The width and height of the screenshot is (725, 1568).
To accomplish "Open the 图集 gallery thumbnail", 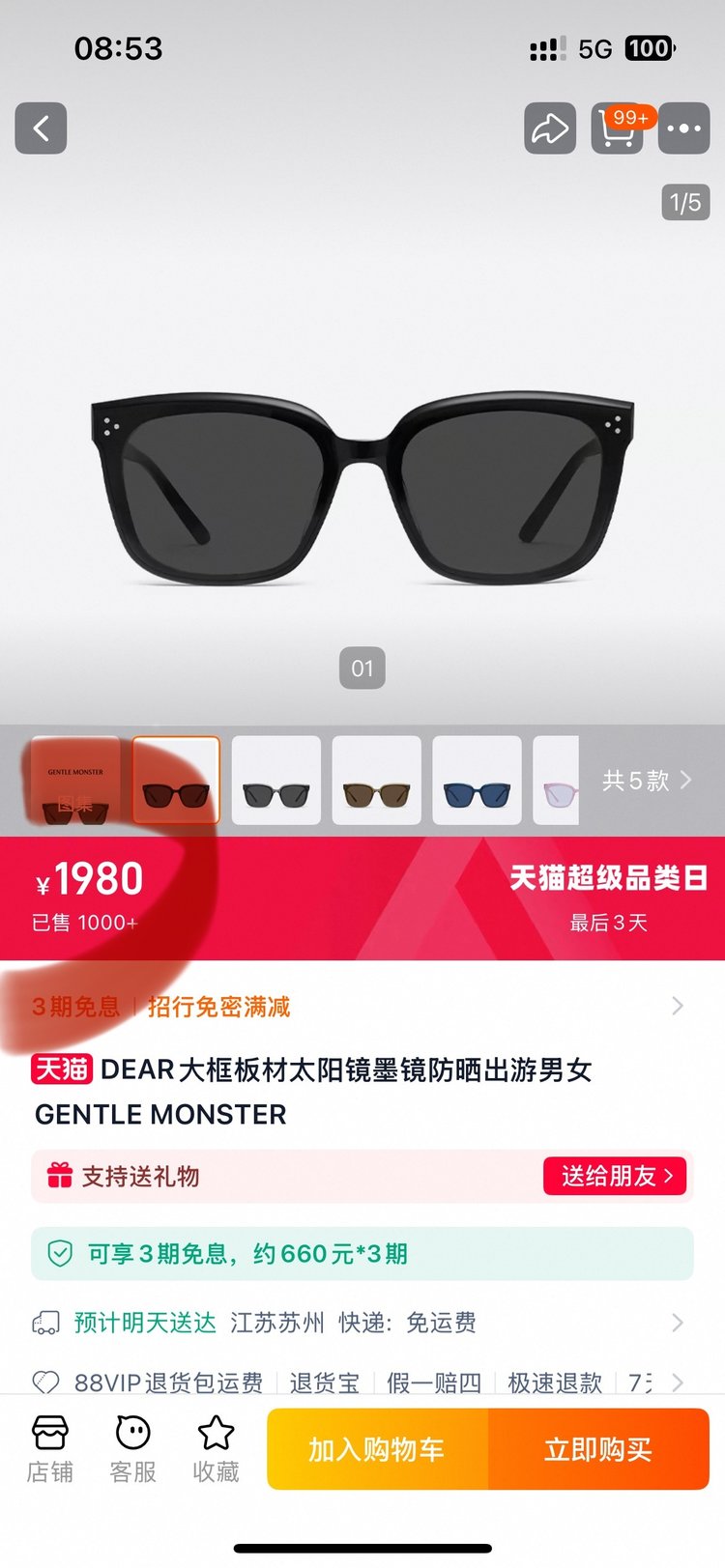I will (x=75, y=781).
